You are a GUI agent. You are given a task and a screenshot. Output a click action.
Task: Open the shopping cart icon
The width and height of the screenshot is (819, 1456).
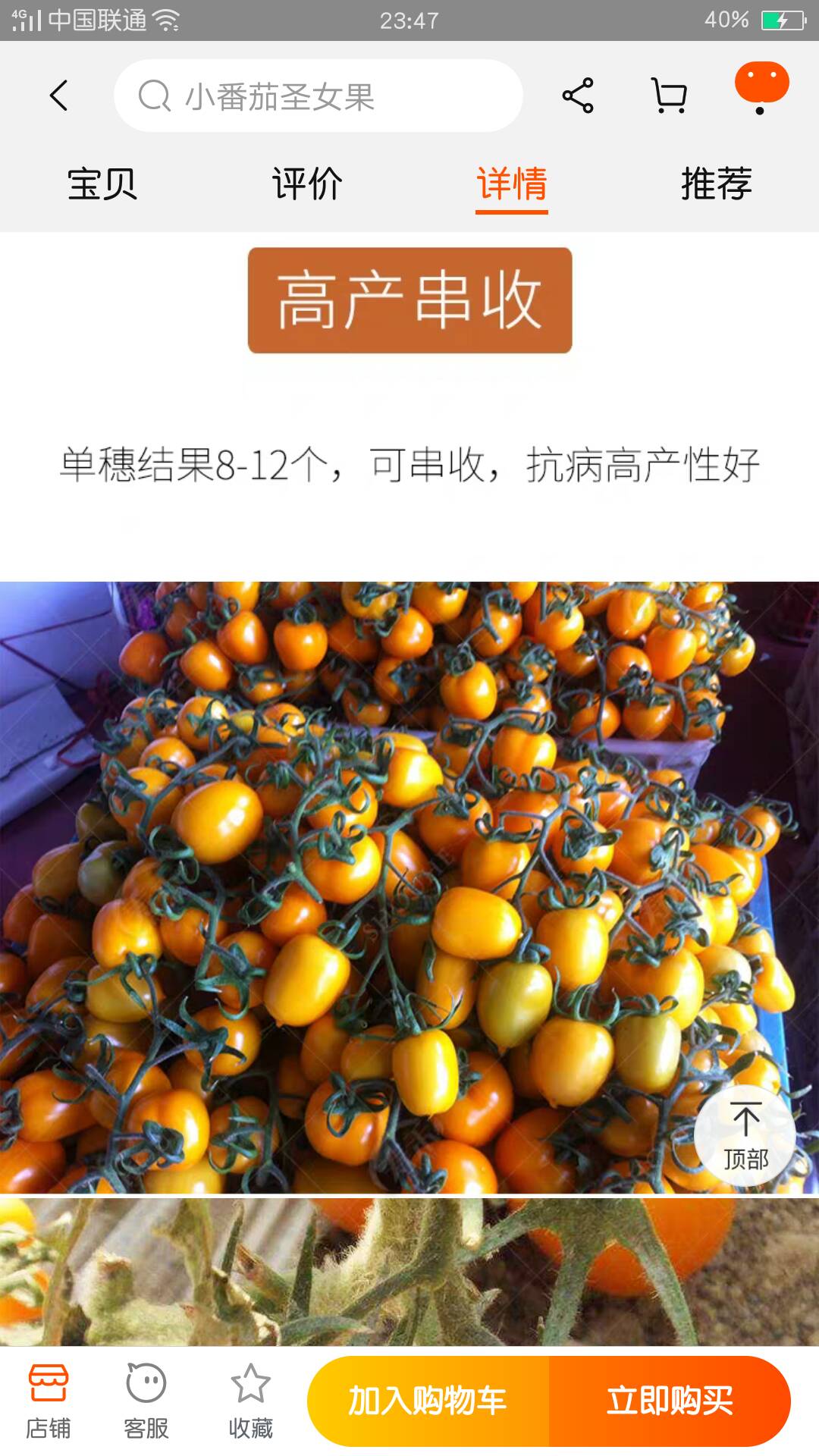669,96
